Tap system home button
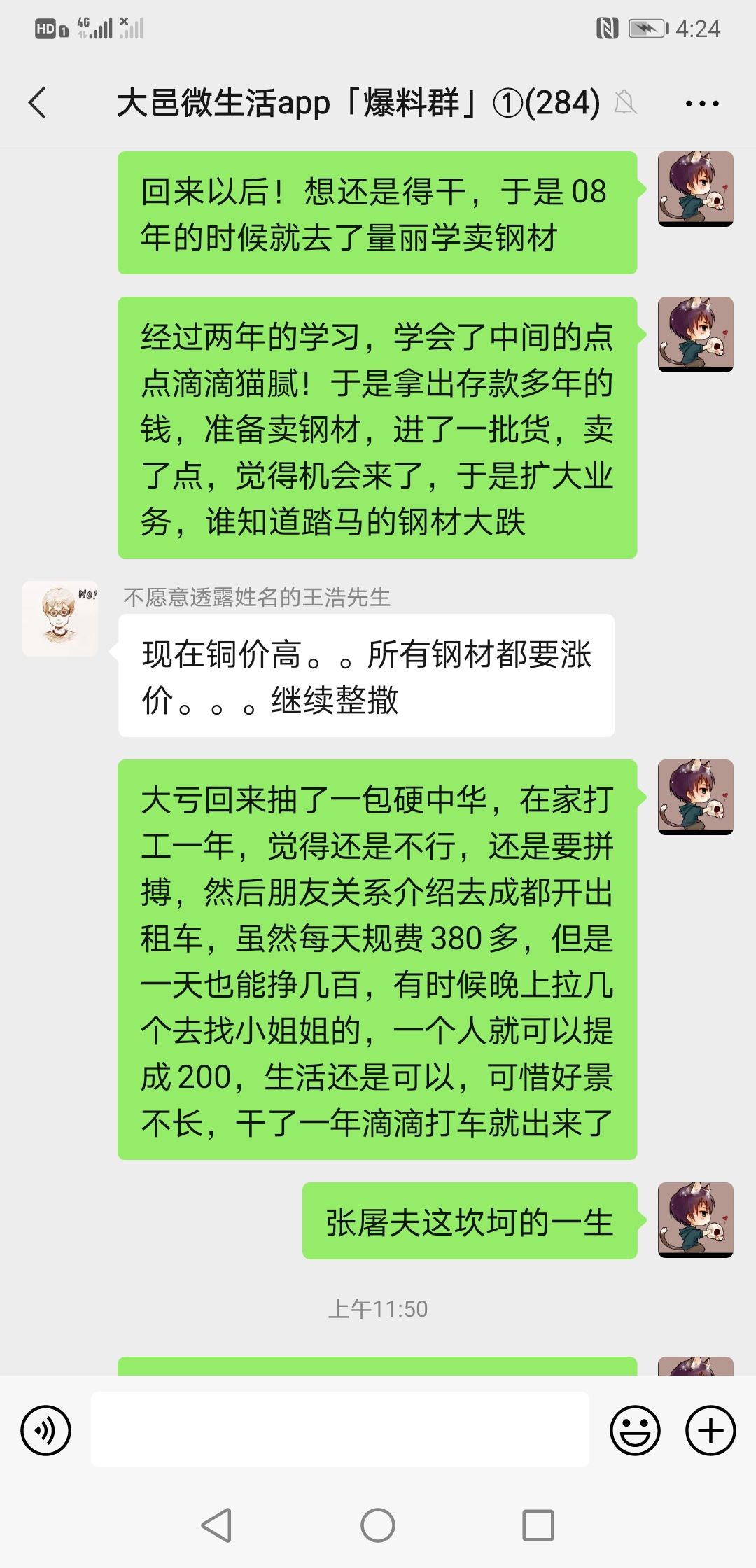 pos(378,1525)
